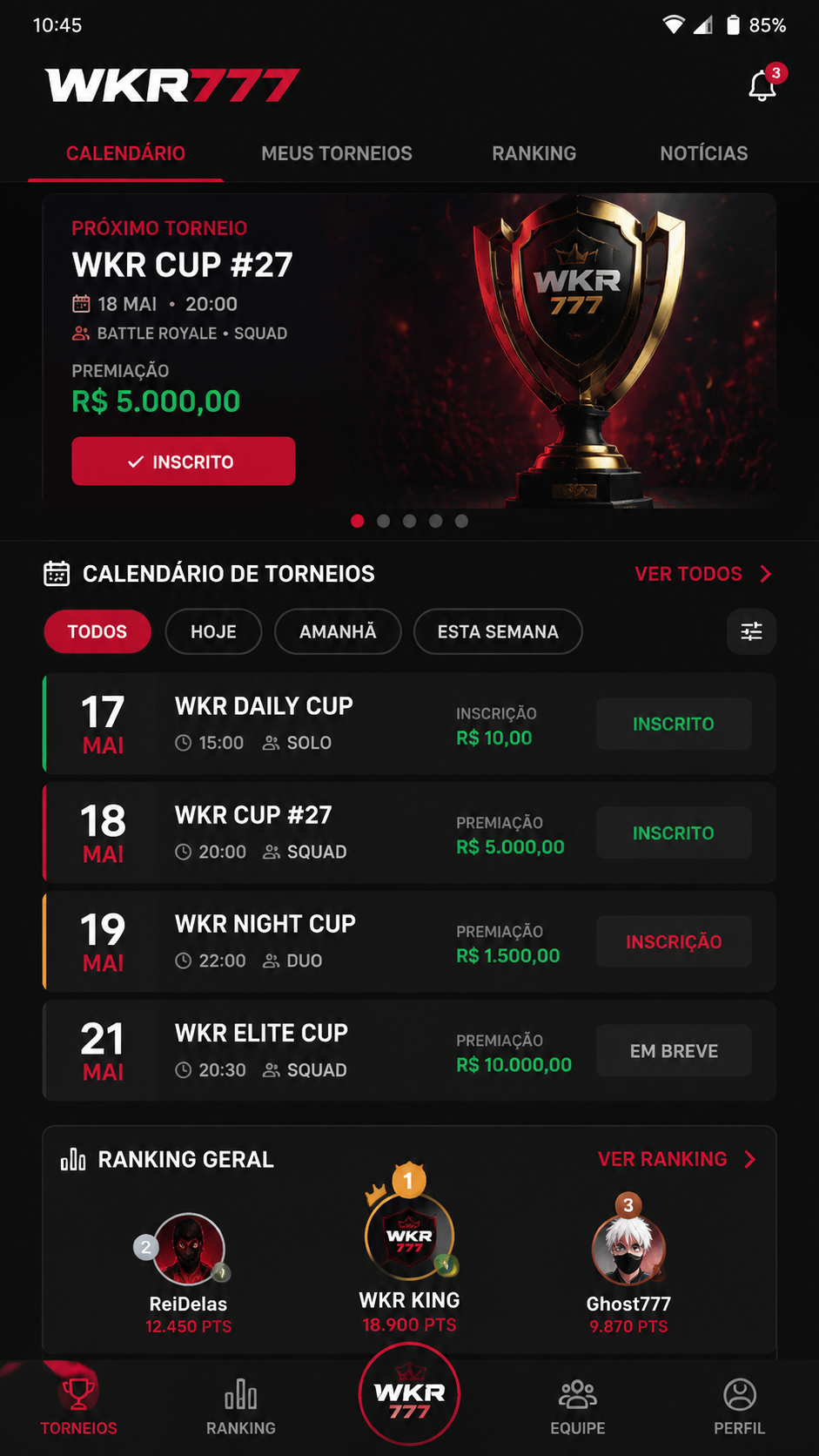Tap Inscrição for WKR Night Cup
This screenshot has height=1456, width=819.
pos(674,941)
